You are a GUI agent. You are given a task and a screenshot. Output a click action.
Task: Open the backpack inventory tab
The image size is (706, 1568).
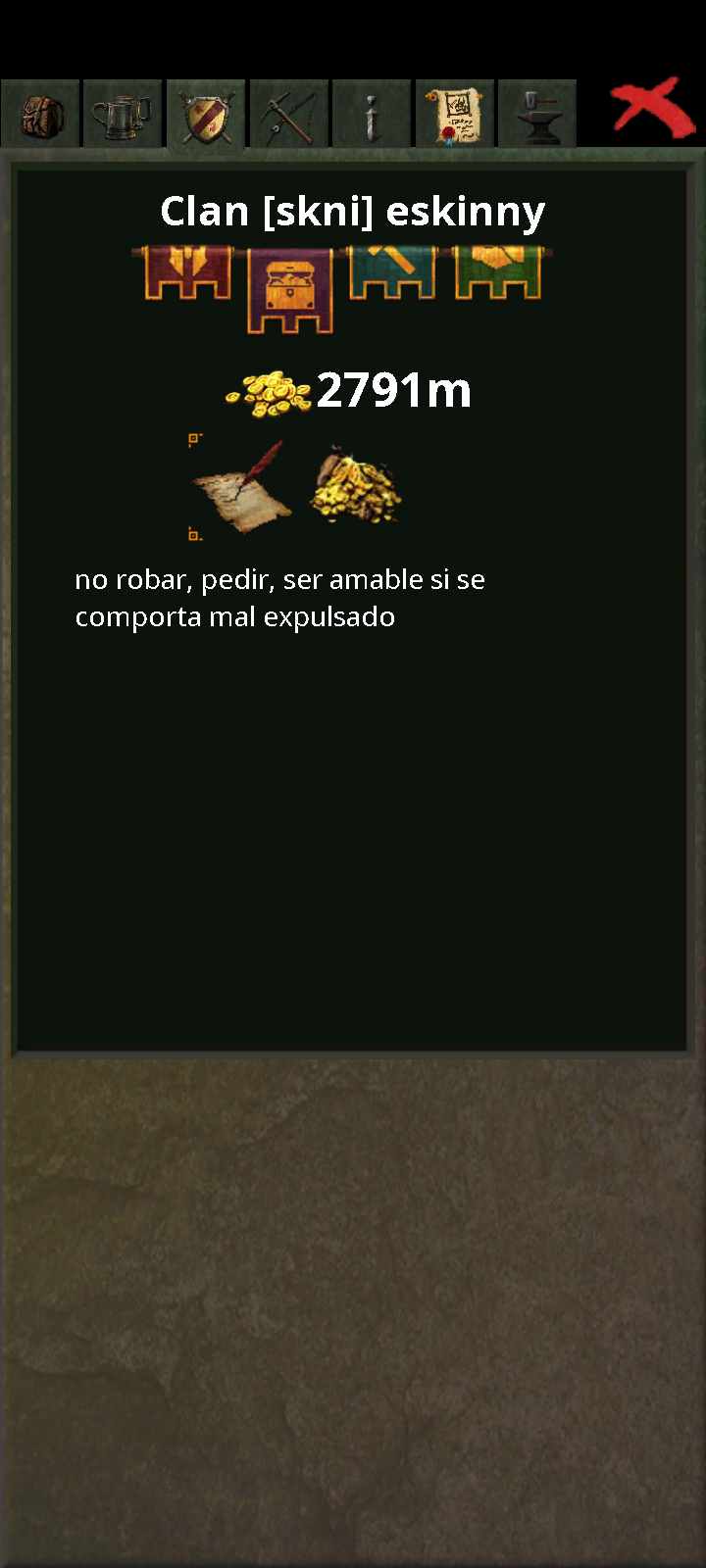[40, 116]
